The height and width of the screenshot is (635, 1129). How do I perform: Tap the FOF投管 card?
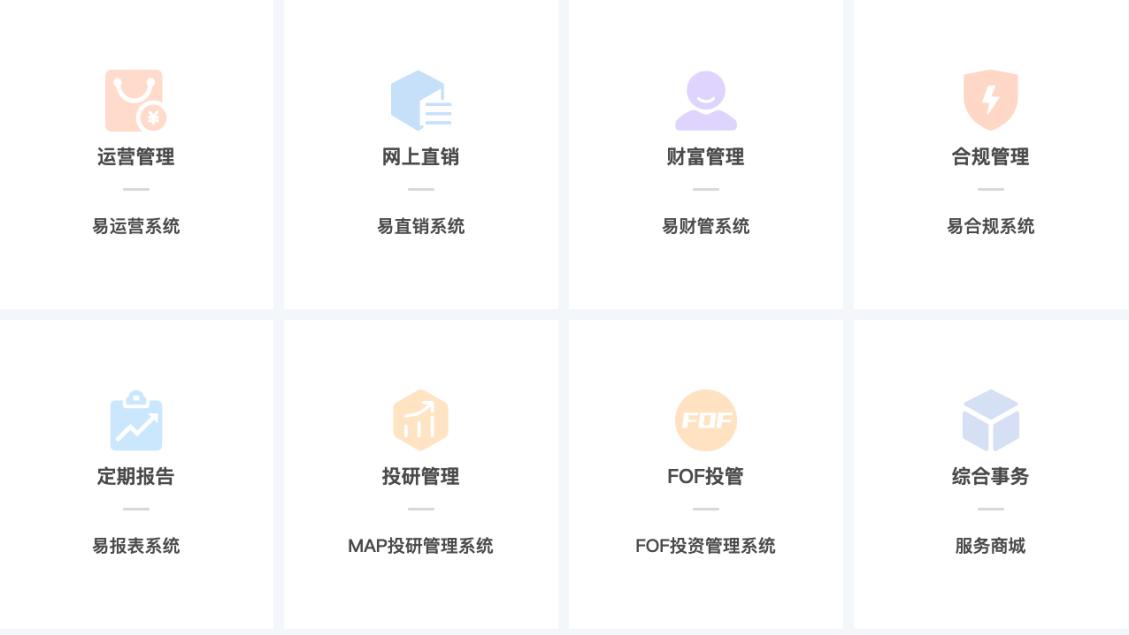(x=706, y=476)
